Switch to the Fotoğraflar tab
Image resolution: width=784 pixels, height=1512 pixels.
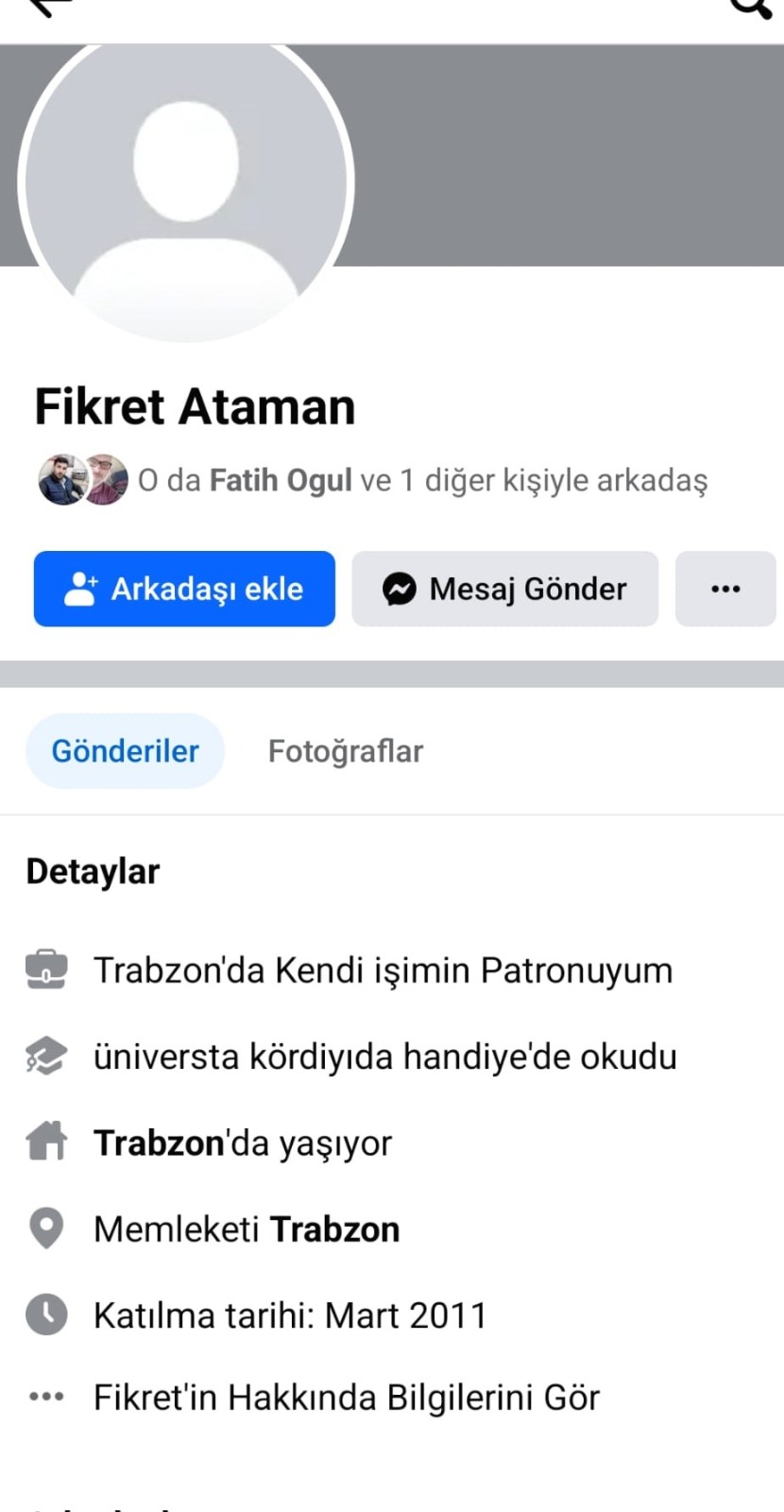pyautogui.click(x=345, y=751)
